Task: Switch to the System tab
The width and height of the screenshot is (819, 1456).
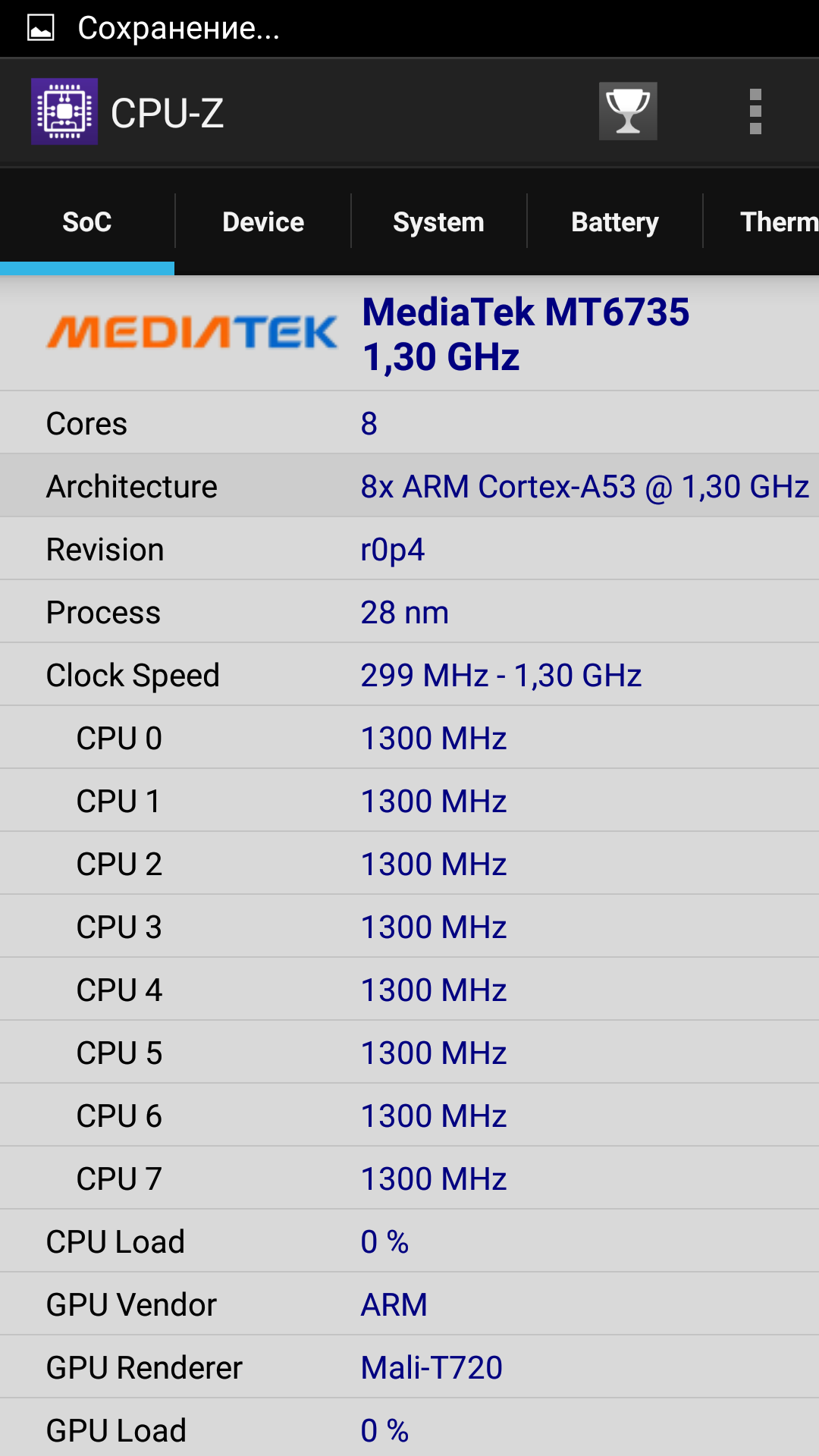Action: coord(438,222)
